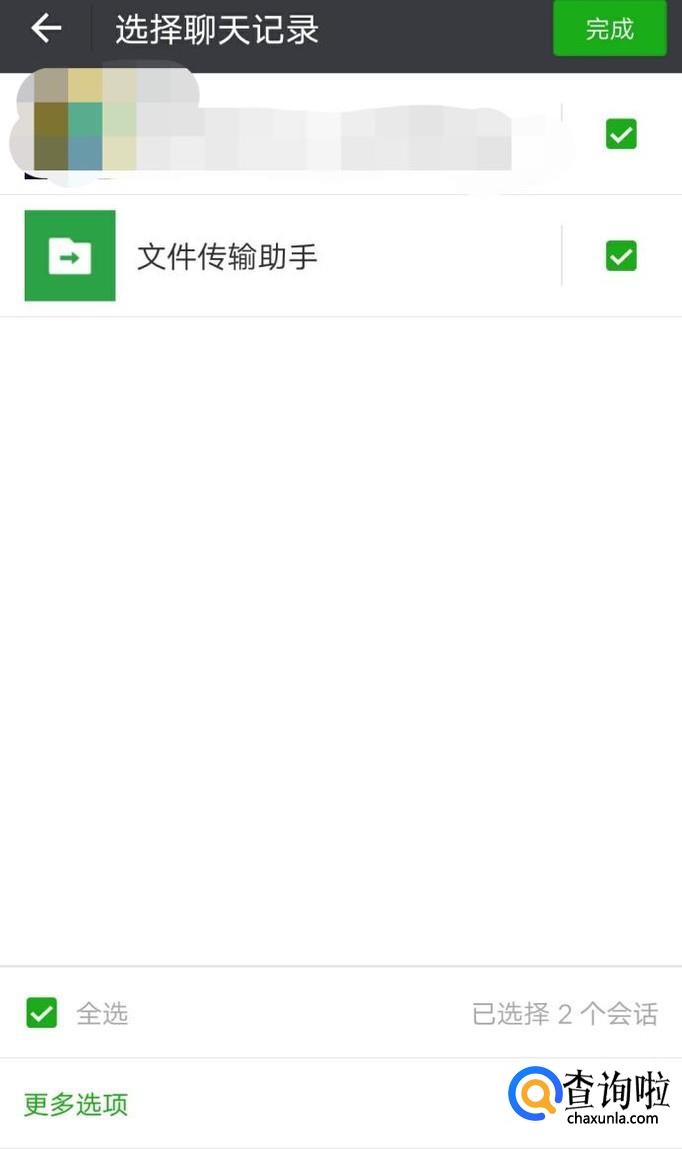Uncheck the 文件传输助手 checkbox
682x1149 pixels.
[x=621, y=256]
